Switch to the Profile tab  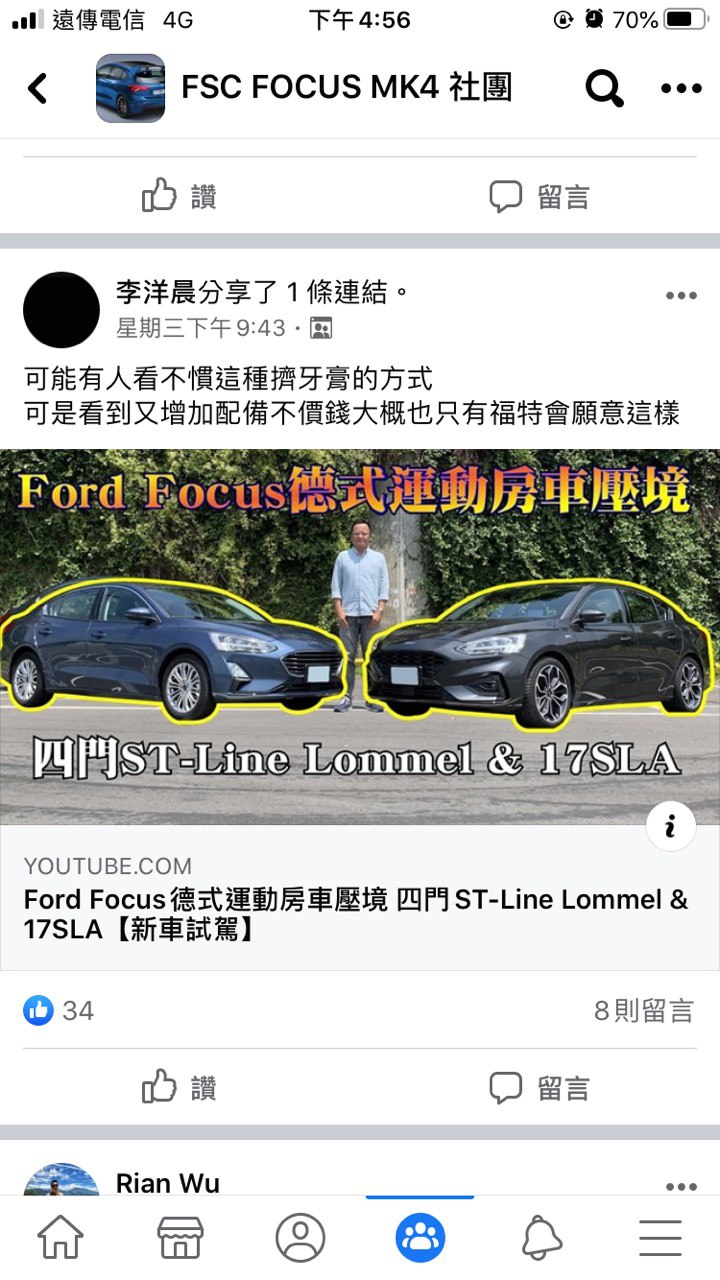coord(300,1238)
